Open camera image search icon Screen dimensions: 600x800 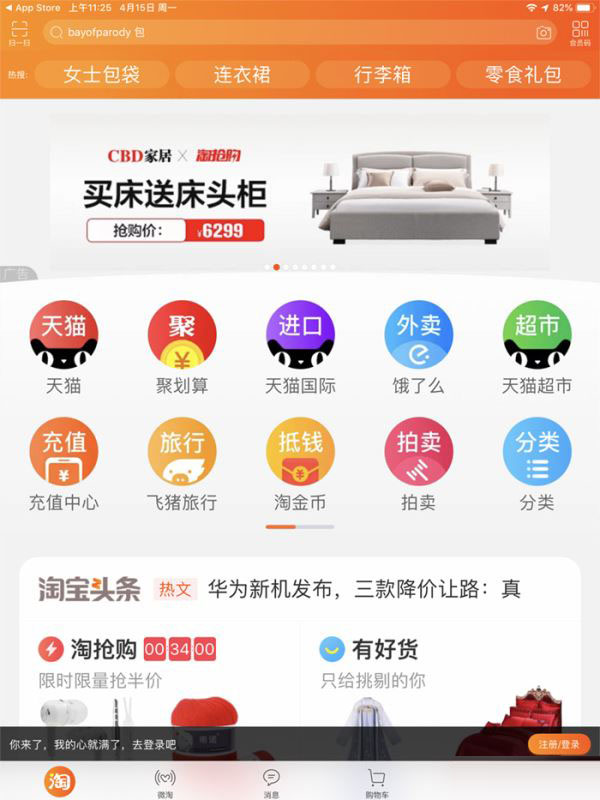(543, 33)
